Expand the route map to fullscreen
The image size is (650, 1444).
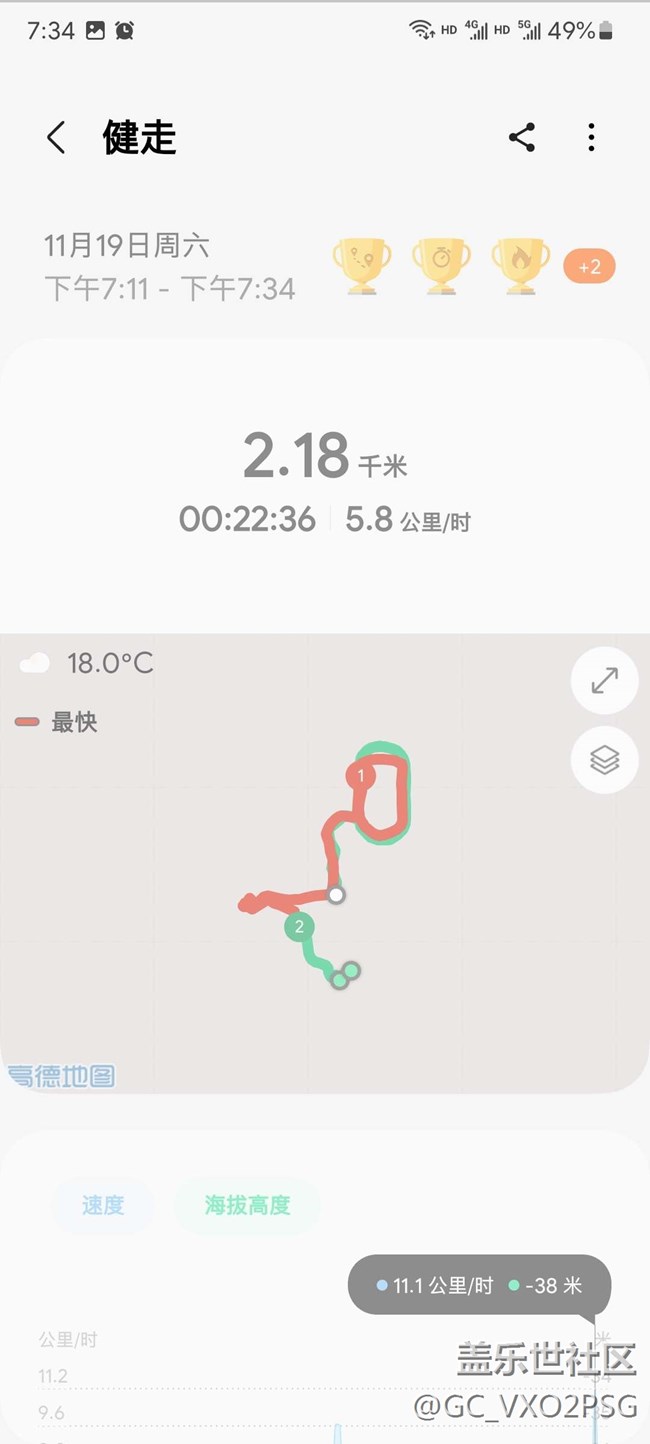point(604,681)
